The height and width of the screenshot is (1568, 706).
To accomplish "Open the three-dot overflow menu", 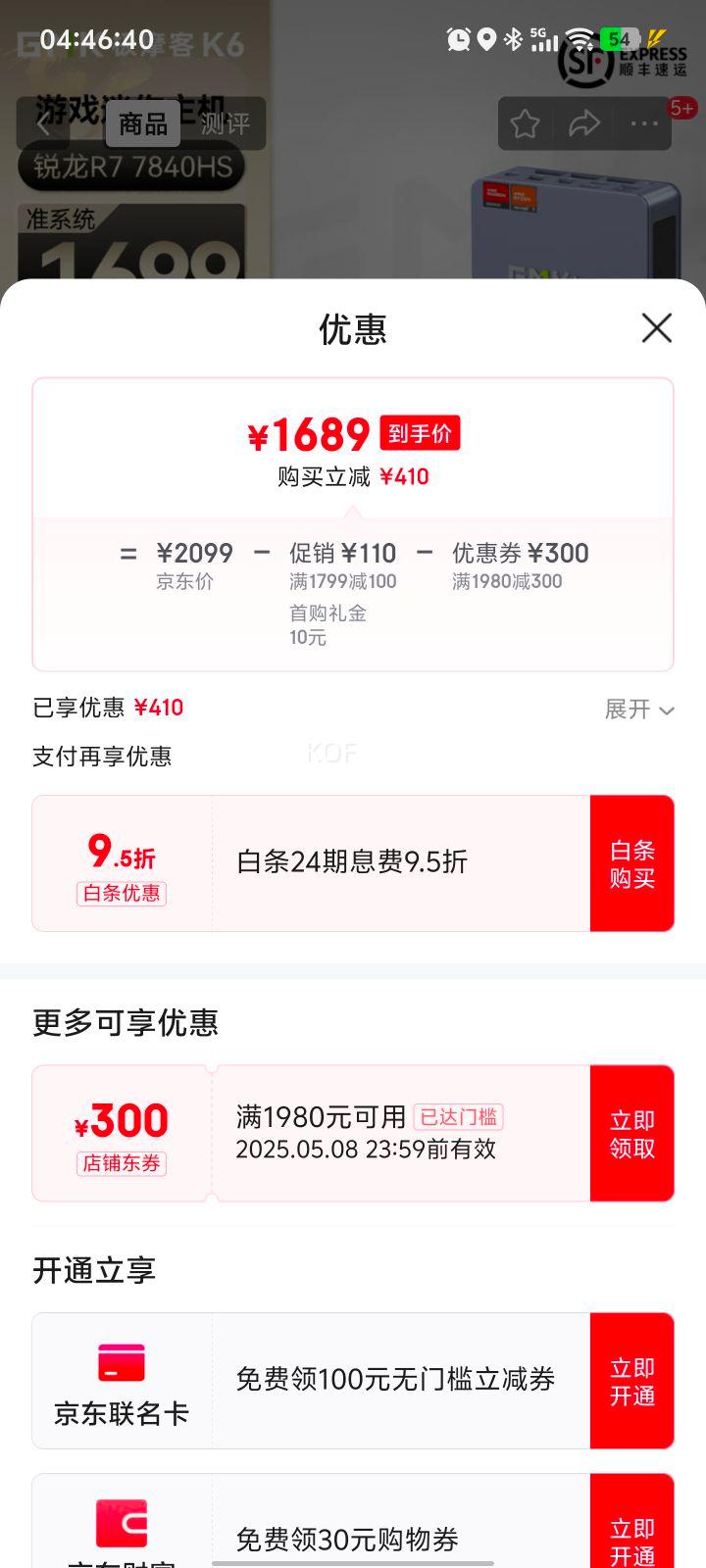I will pyautogui.click(x=644, y=123).
